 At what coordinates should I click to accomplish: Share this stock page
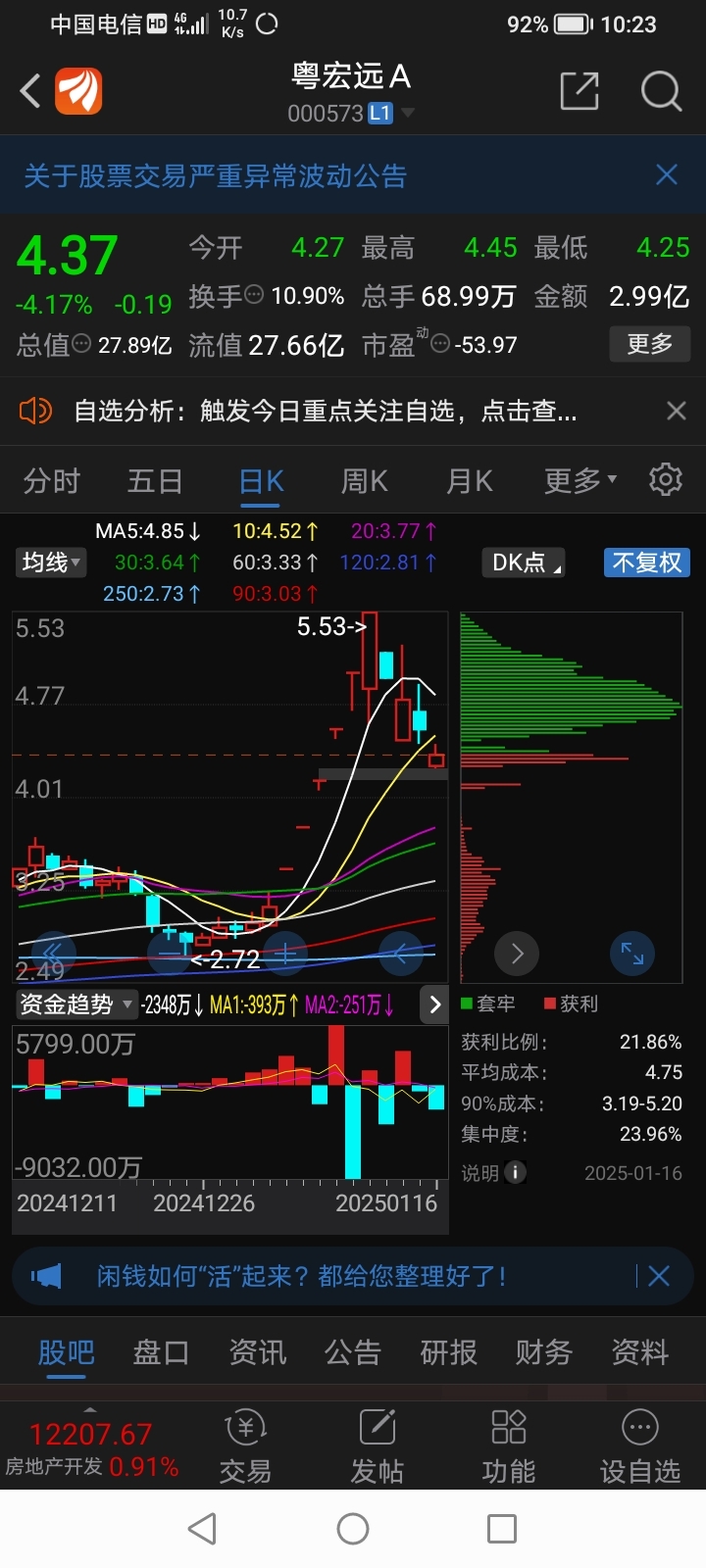(579, 91)
